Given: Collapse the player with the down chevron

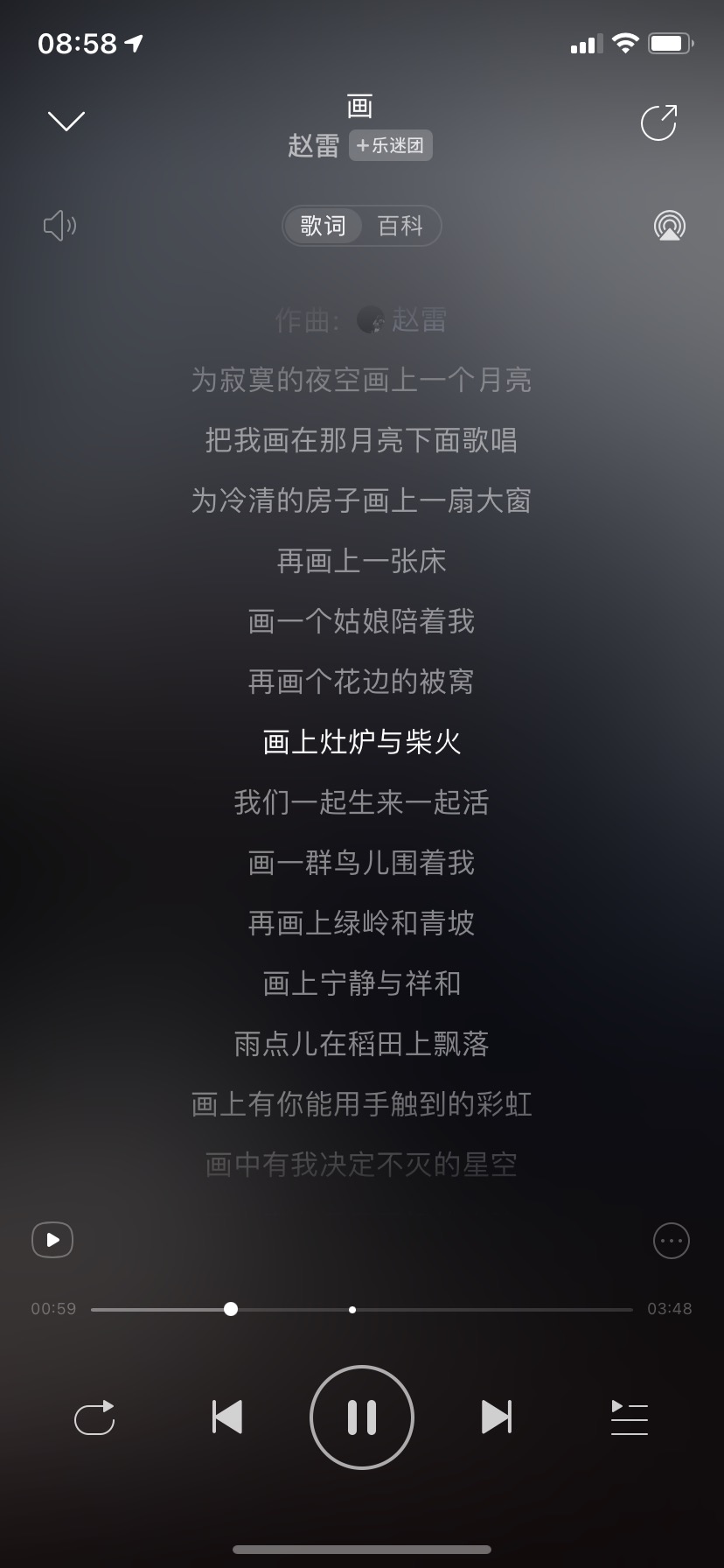Looking at the screenshot, I should tap(66, 121).
